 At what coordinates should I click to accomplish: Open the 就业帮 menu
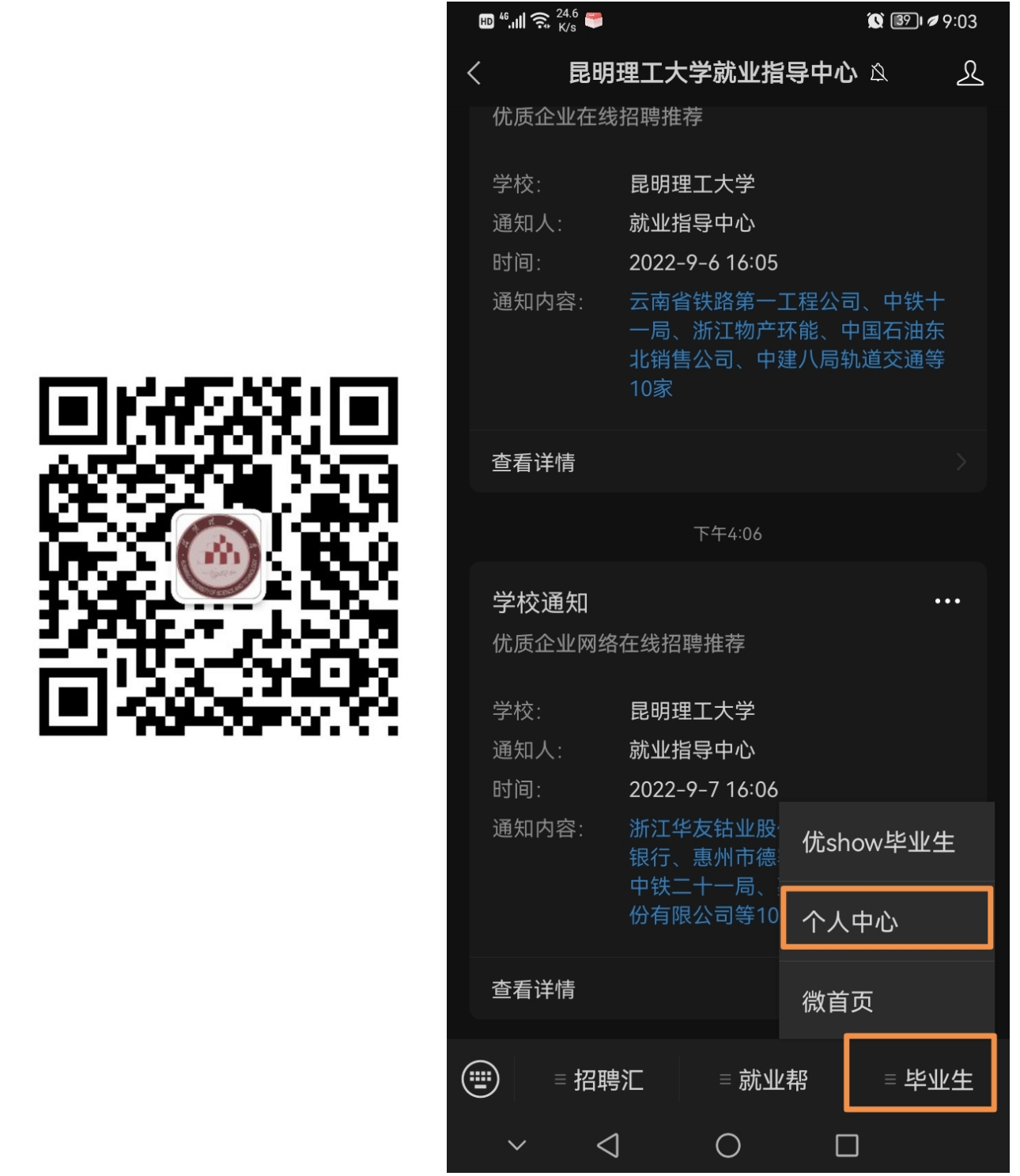pos(764,1080)
